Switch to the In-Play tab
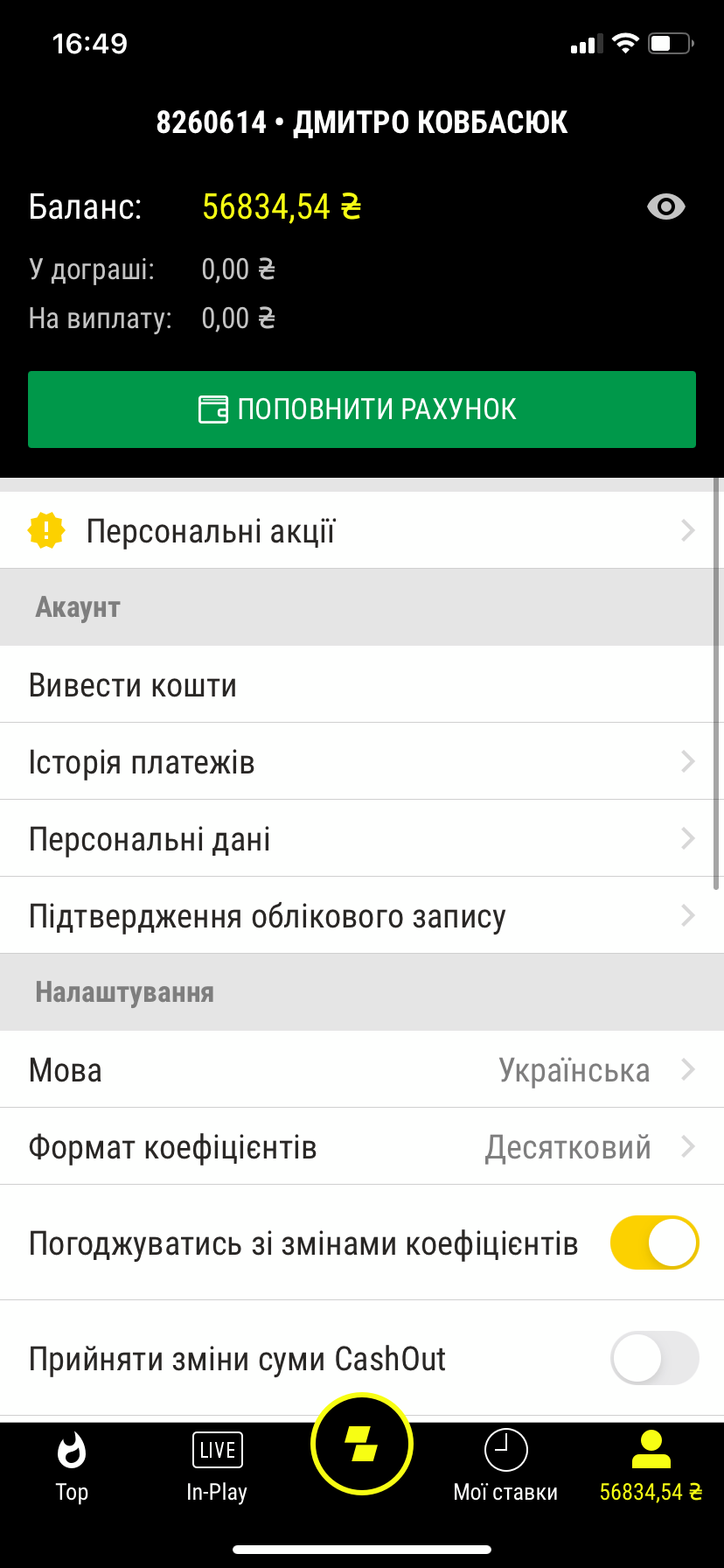 point(217,1467)
